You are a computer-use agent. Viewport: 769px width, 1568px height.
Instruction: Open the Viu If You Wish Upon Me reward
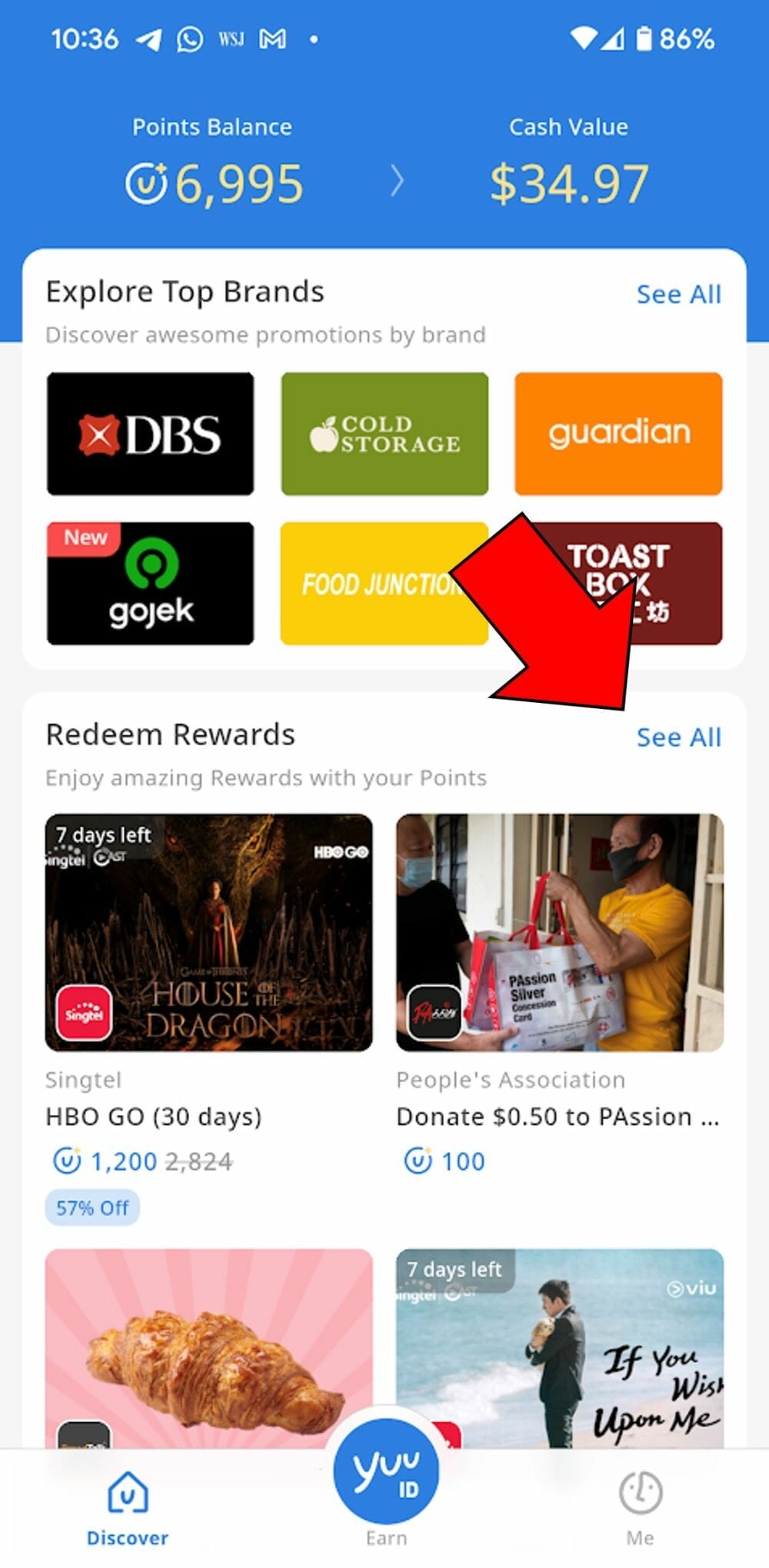560,1346
